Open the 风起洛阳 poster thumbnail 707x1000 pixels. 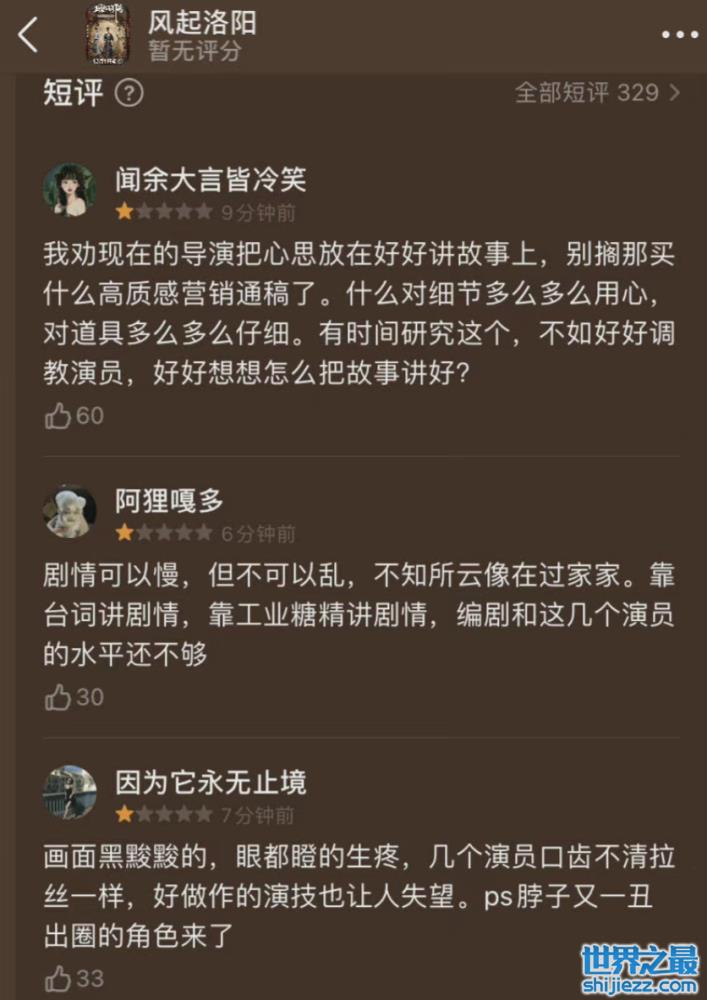107,36
